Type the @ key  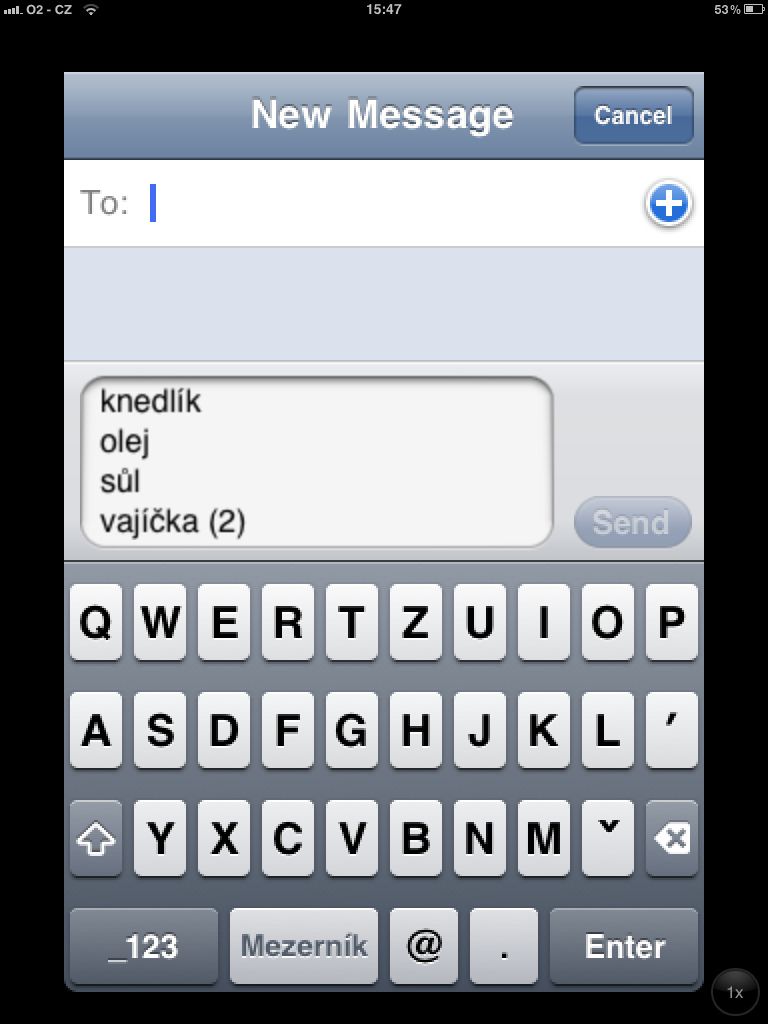pos(424,946)
